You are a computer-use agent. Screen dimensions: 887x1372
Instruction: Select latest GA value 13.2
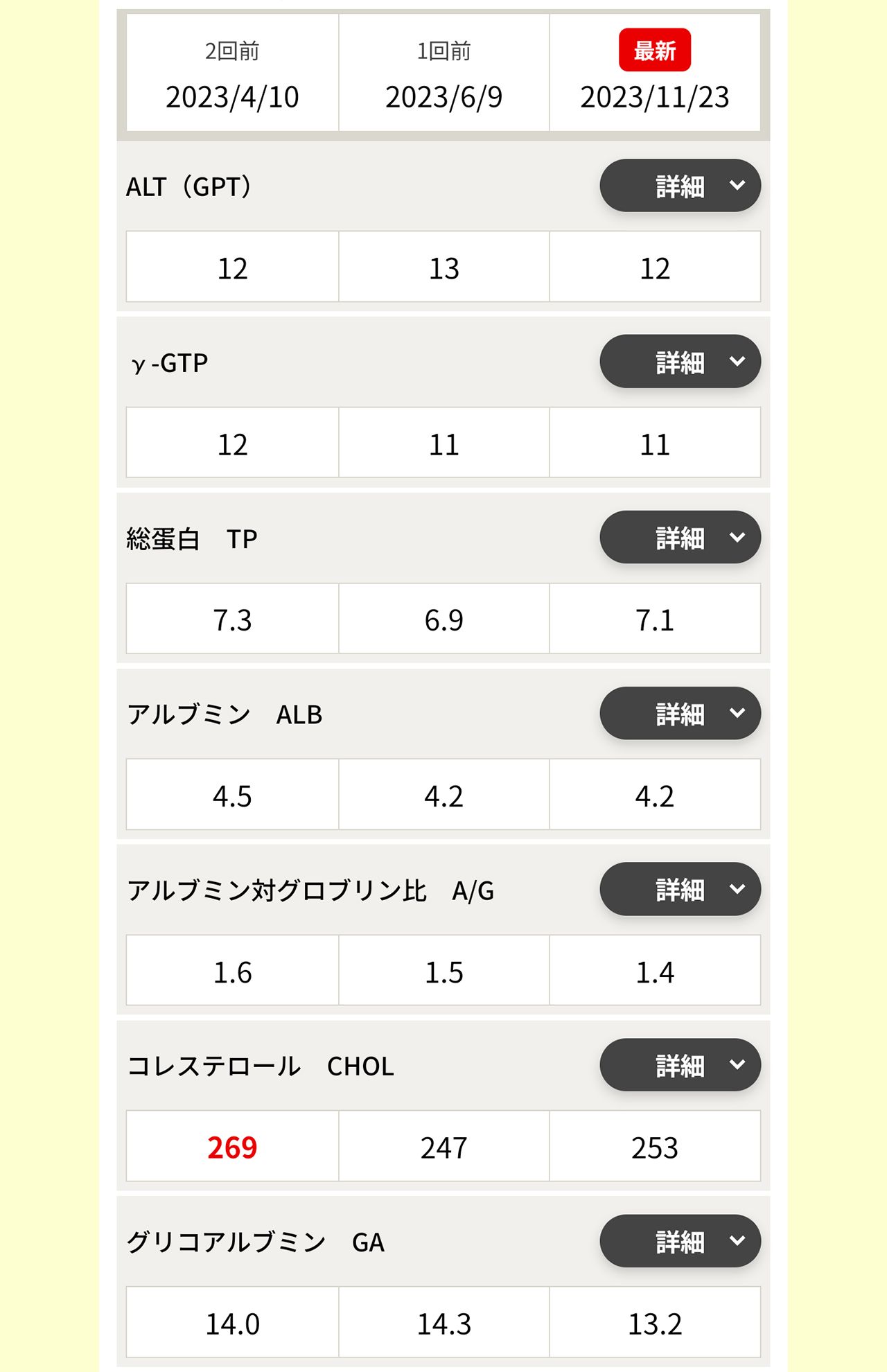pos(655,1321)
